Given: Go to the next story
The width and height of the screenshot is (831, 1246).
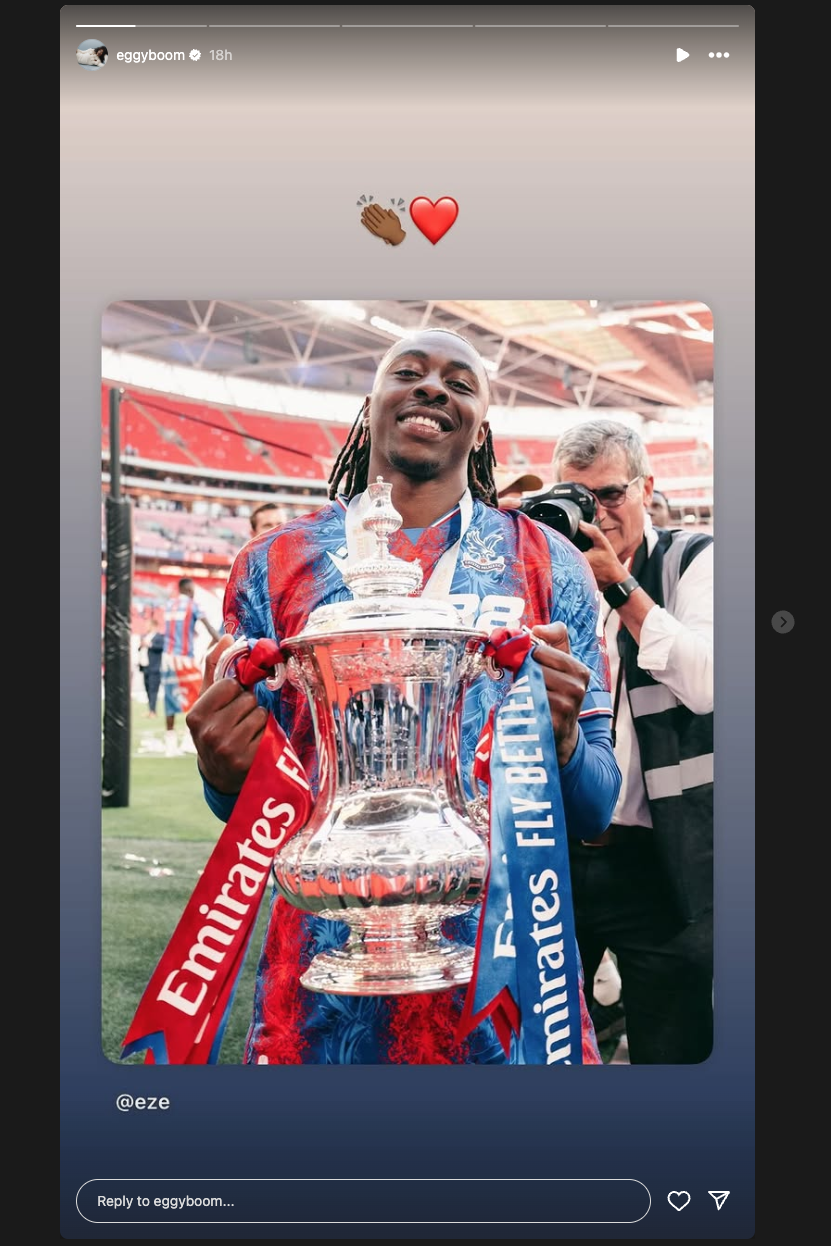Looking at the screenshot, I should point(783,622).
